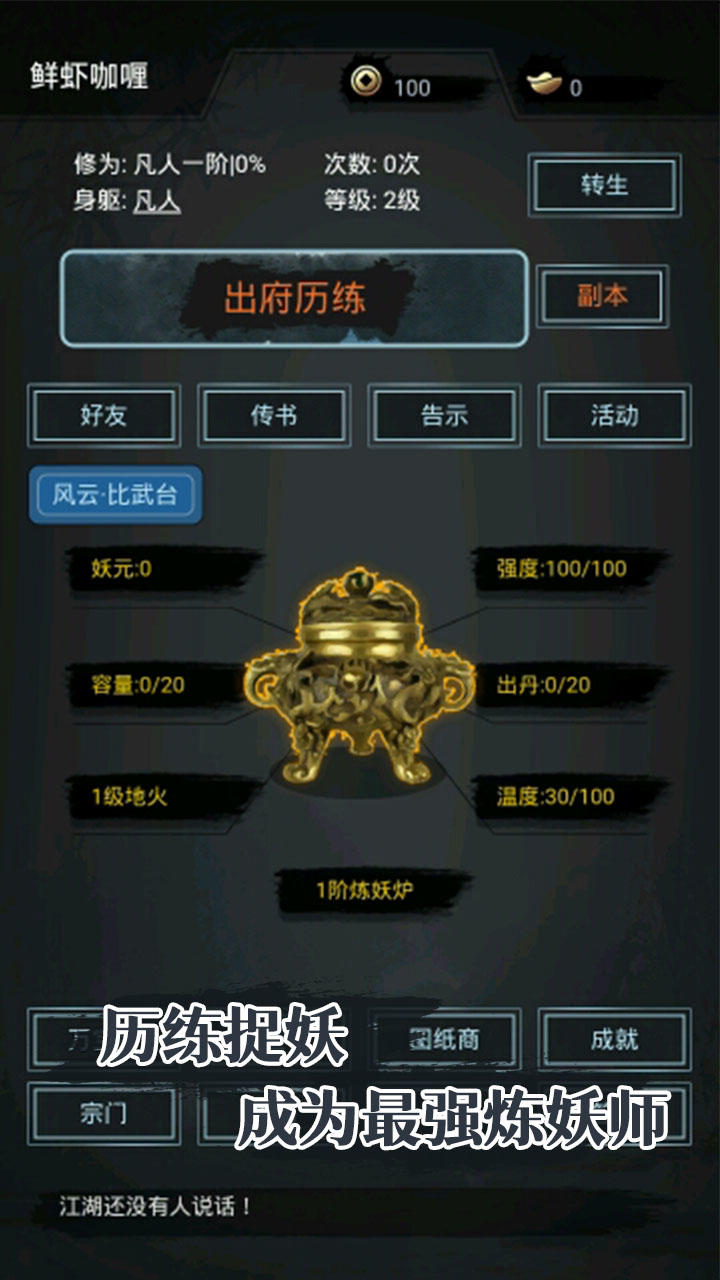This screenshot has width=720, height=1280.
Task: Open the 活动 events
Action: [614, 415]
